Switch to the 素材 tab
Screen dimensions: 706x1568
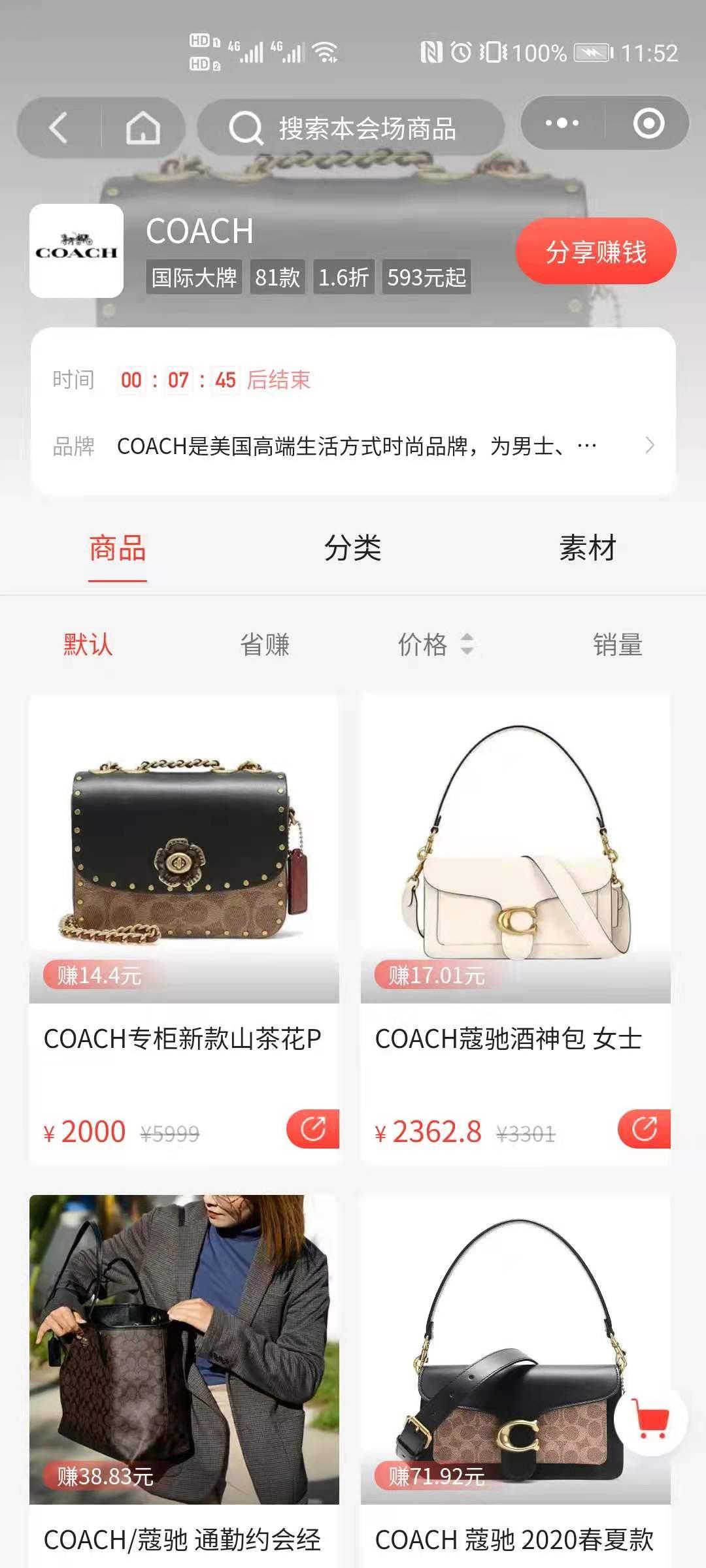point(587,547)
